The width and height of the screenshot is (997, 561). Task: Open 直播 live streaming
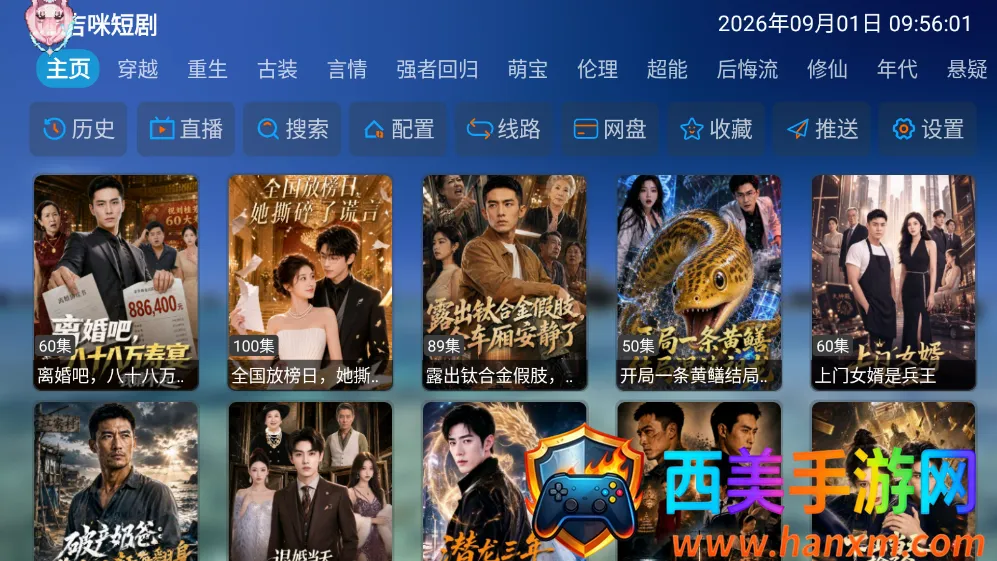click(186, 129)
